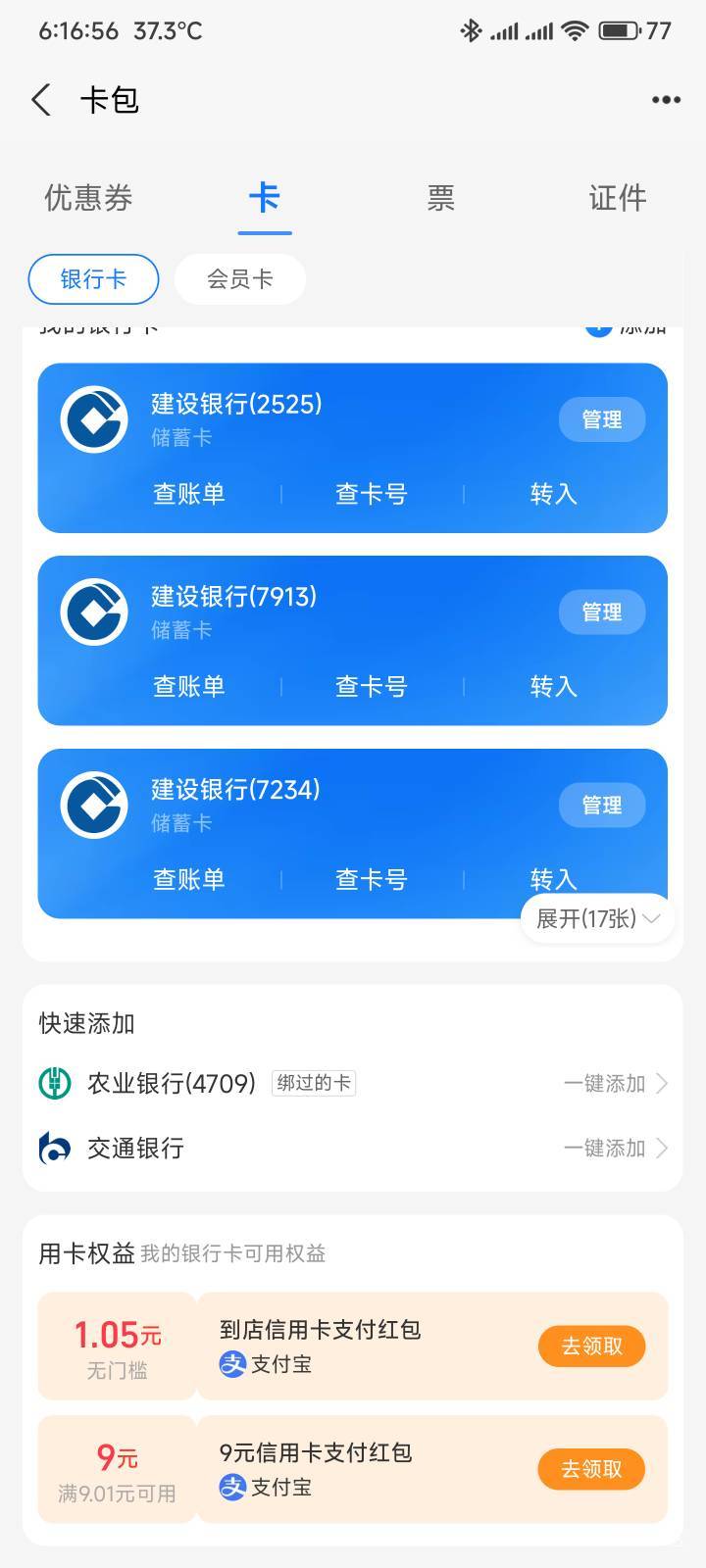706x1568 pixels.
Task: Tap 转入 on 建设银行(7913) card
Action: (554, 687)
